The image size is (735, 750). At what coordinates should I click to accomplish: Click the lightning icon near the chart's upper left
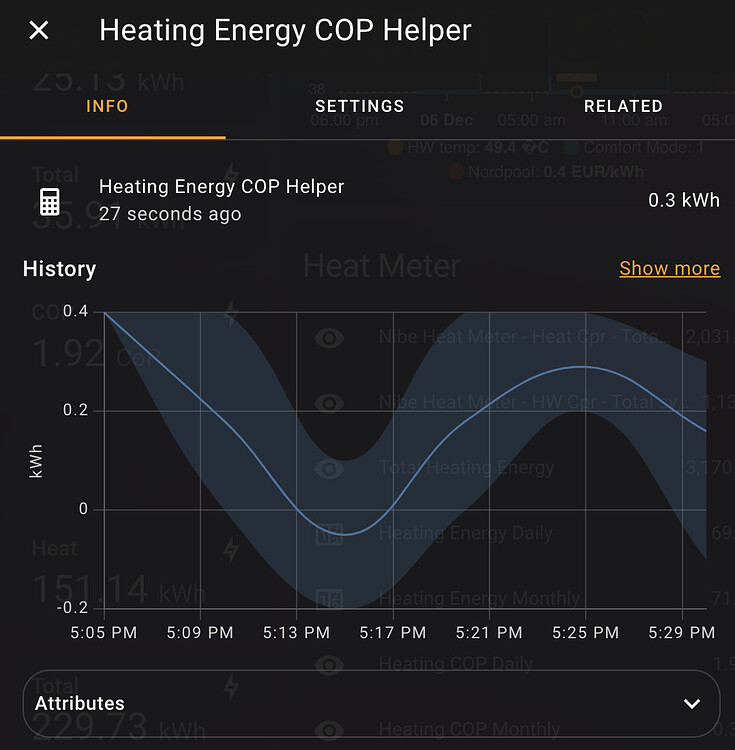click(232, 312)
